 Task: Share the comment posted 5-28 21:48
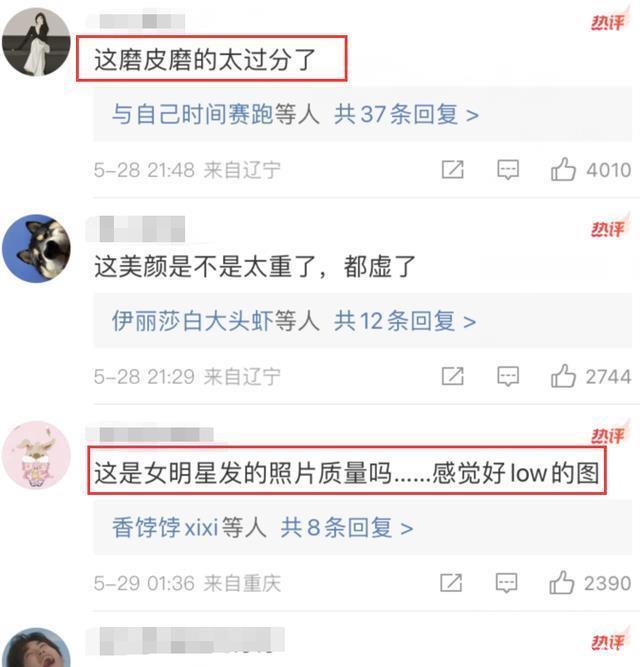click(453, 170)
